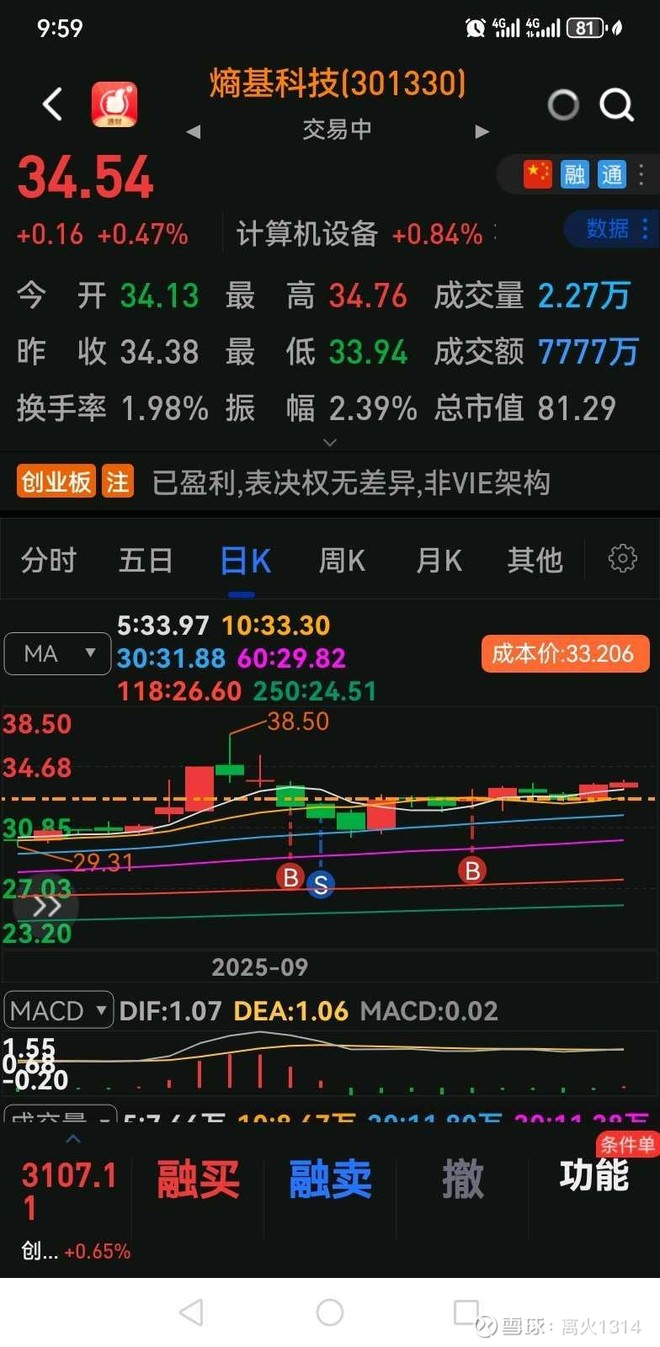Open the MACD indicator dropdown

click(58, 1011)
